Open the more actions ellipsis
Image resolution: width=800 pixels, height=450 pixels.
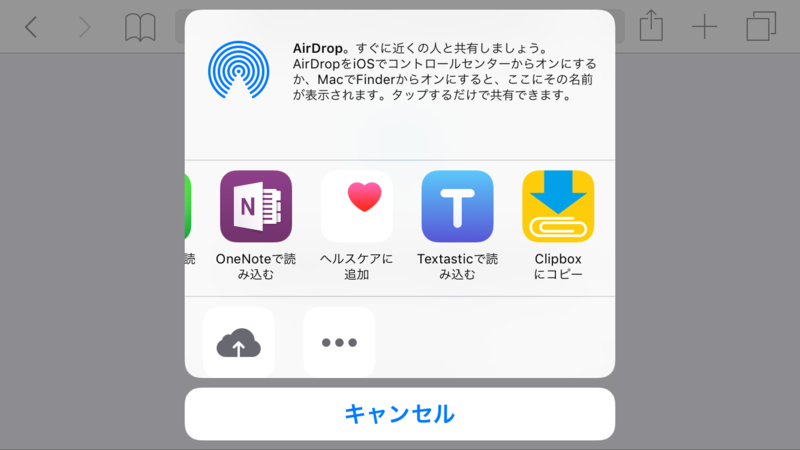point(339,342)
